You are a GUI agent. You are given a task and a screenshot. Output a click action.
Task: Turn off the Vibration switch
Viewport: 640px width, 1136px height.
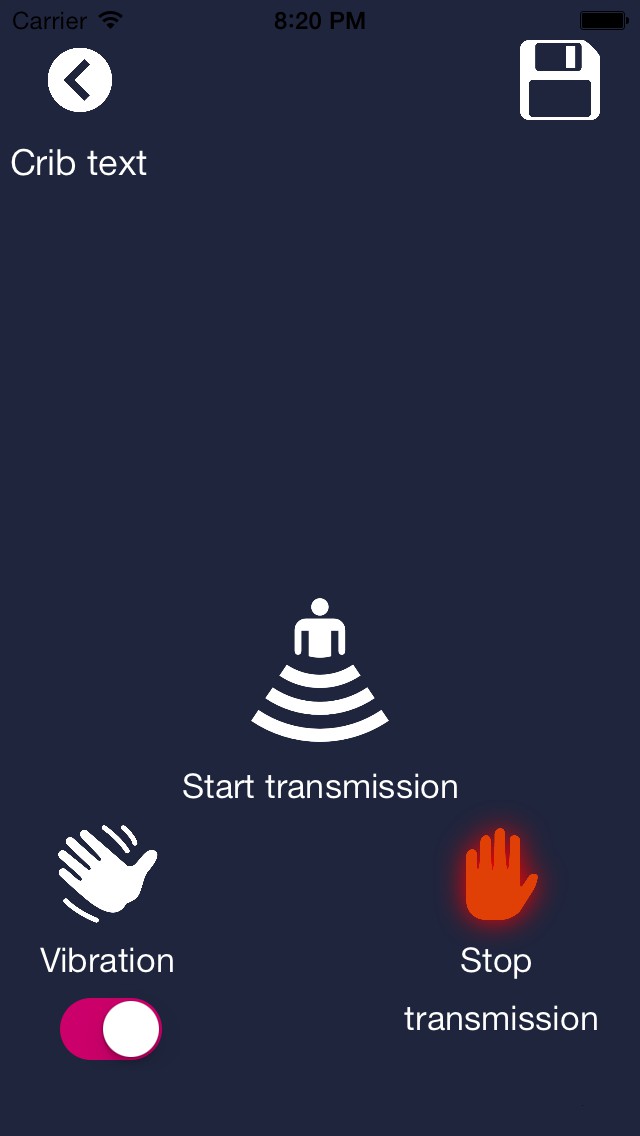[111, 1029]
